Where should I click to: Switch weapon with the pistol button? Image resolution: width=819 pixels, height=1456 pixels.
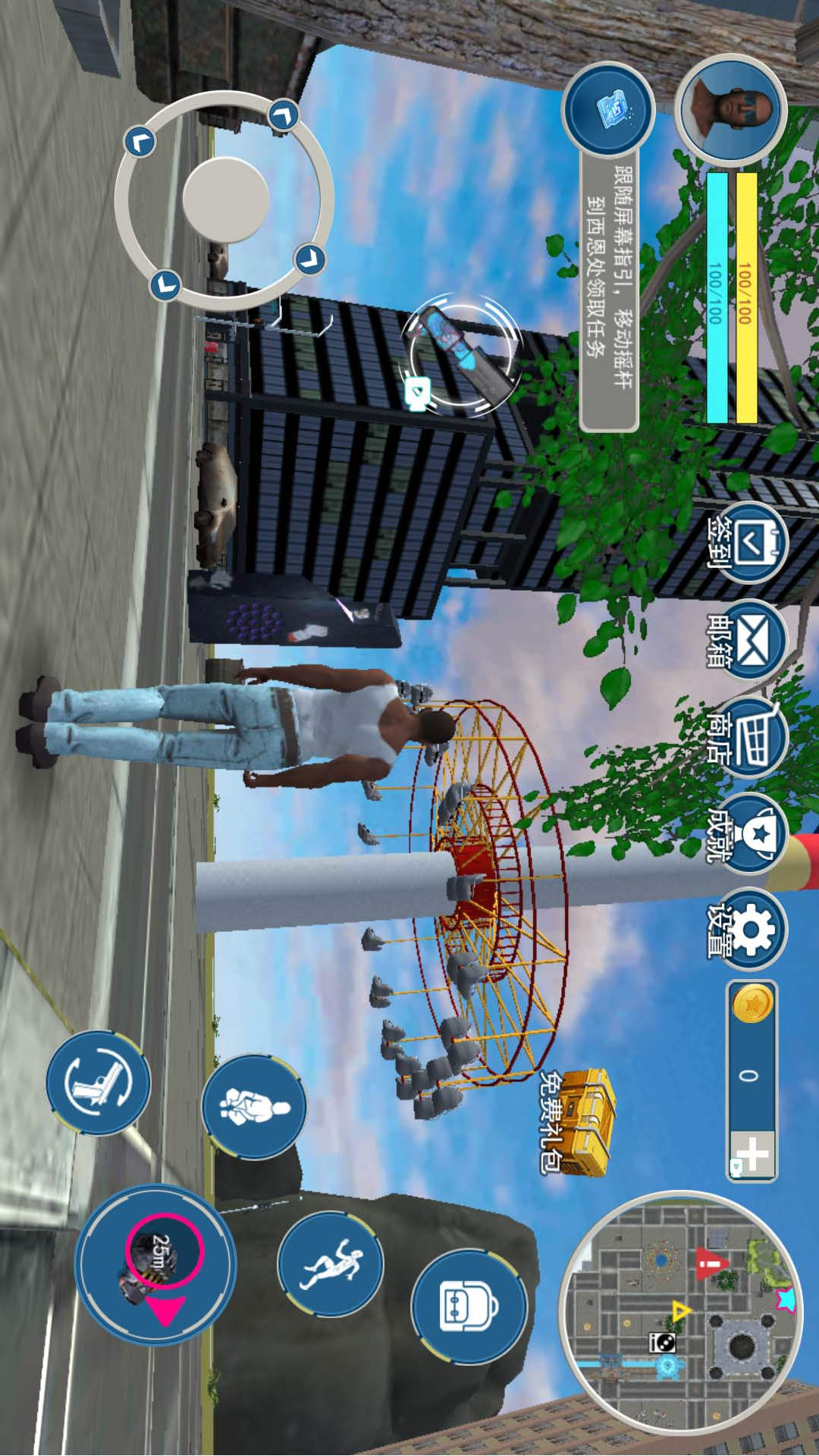[98, 1082]
